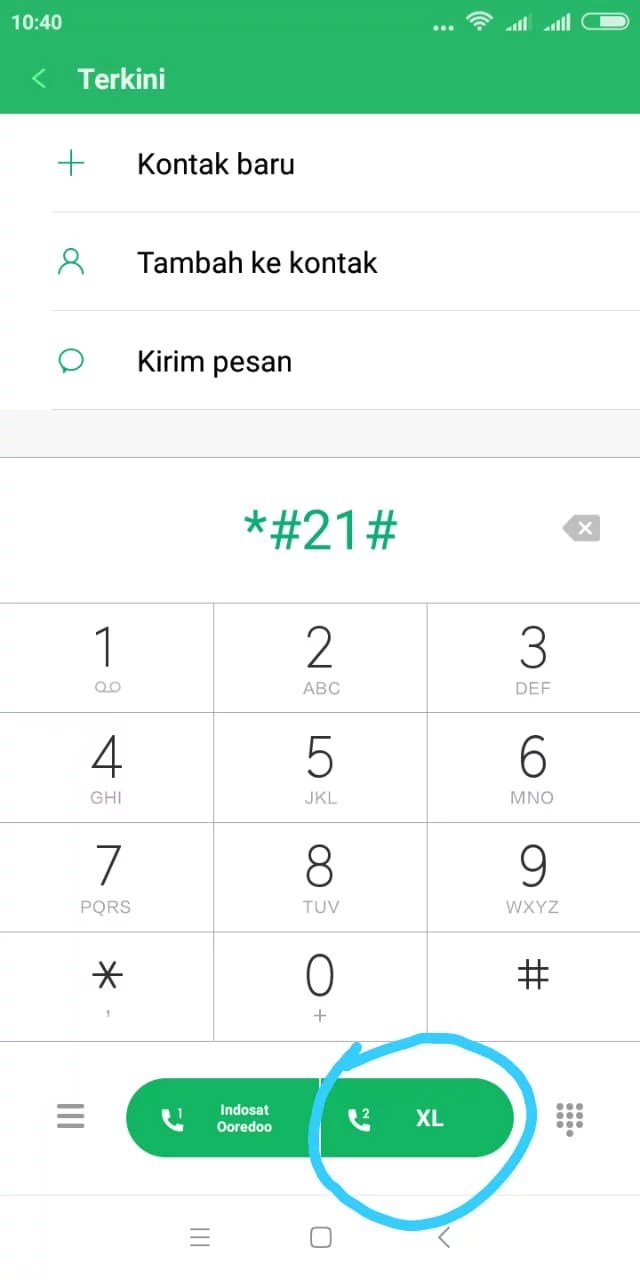
Task: Delete last digit with backspace icon
Action: pos(581,529)
